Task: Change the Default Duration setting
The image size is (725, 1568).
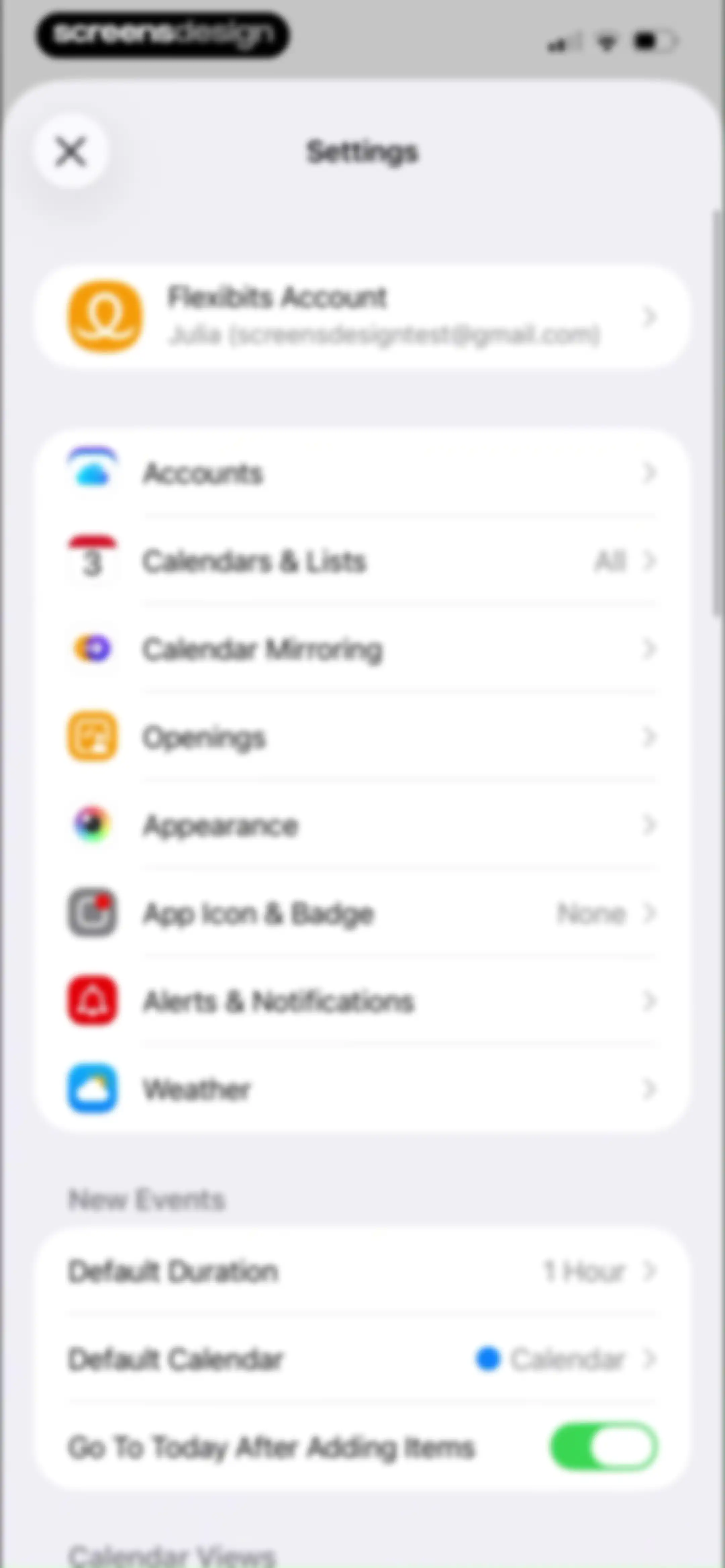Action: pos(362,1271)
